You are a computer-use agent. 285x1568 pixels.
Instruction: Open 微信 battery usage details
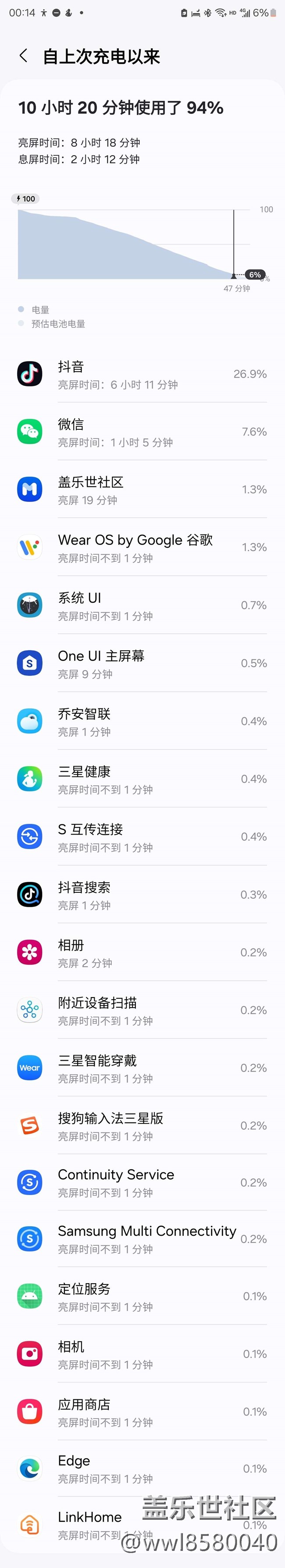142,432
